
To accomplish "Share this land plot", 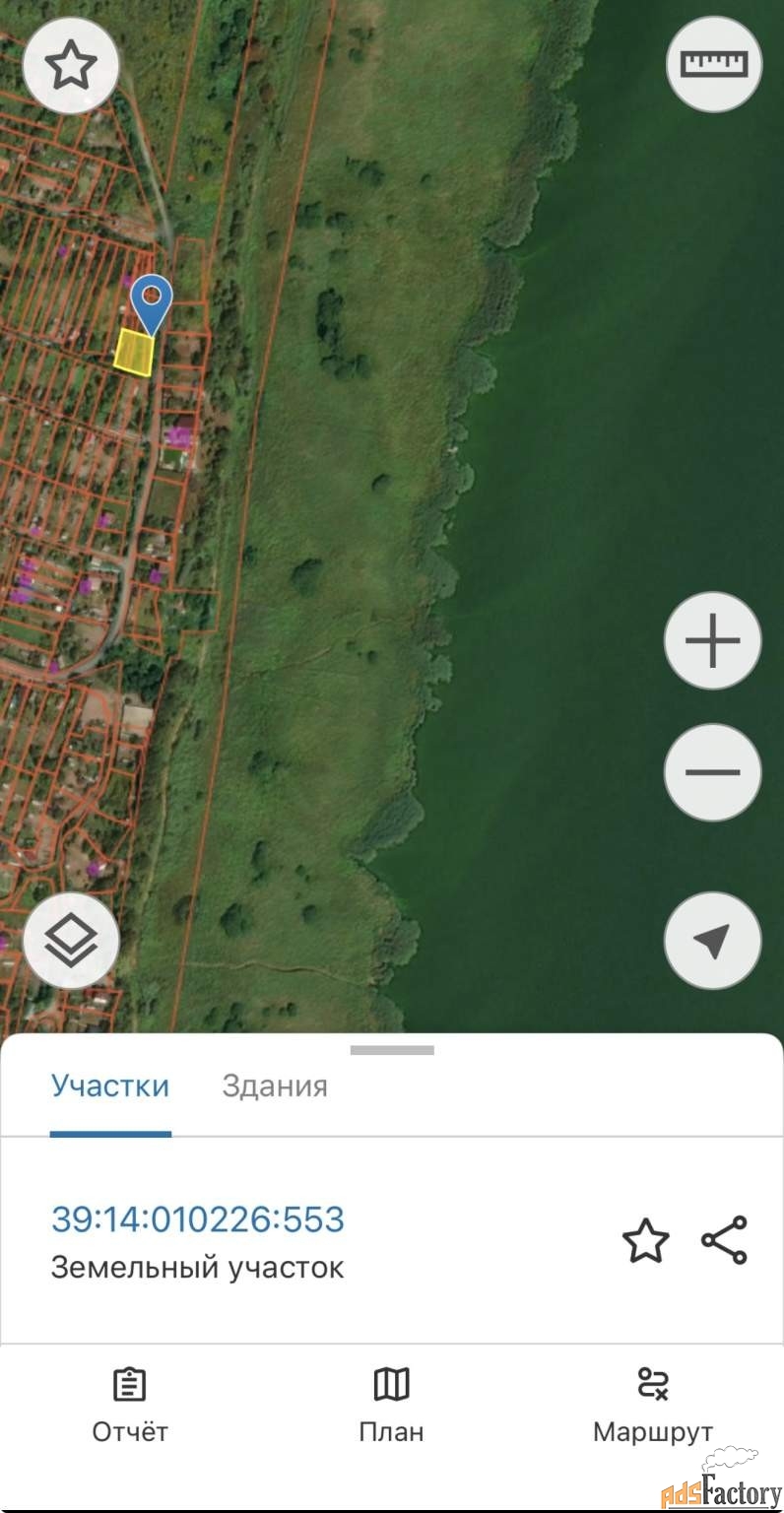I will 724,1241.
